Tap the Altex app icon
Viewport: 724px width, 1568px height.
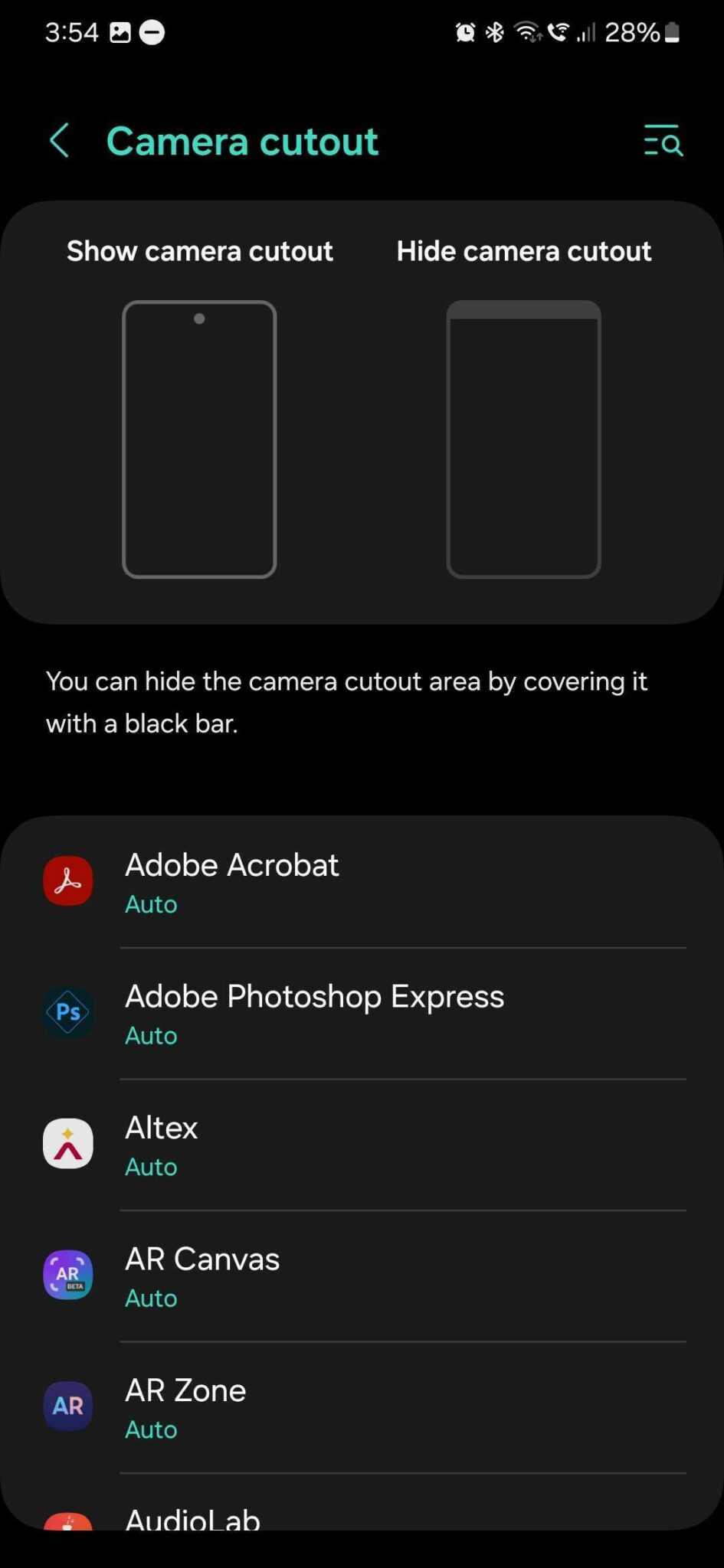point(68,1143)
